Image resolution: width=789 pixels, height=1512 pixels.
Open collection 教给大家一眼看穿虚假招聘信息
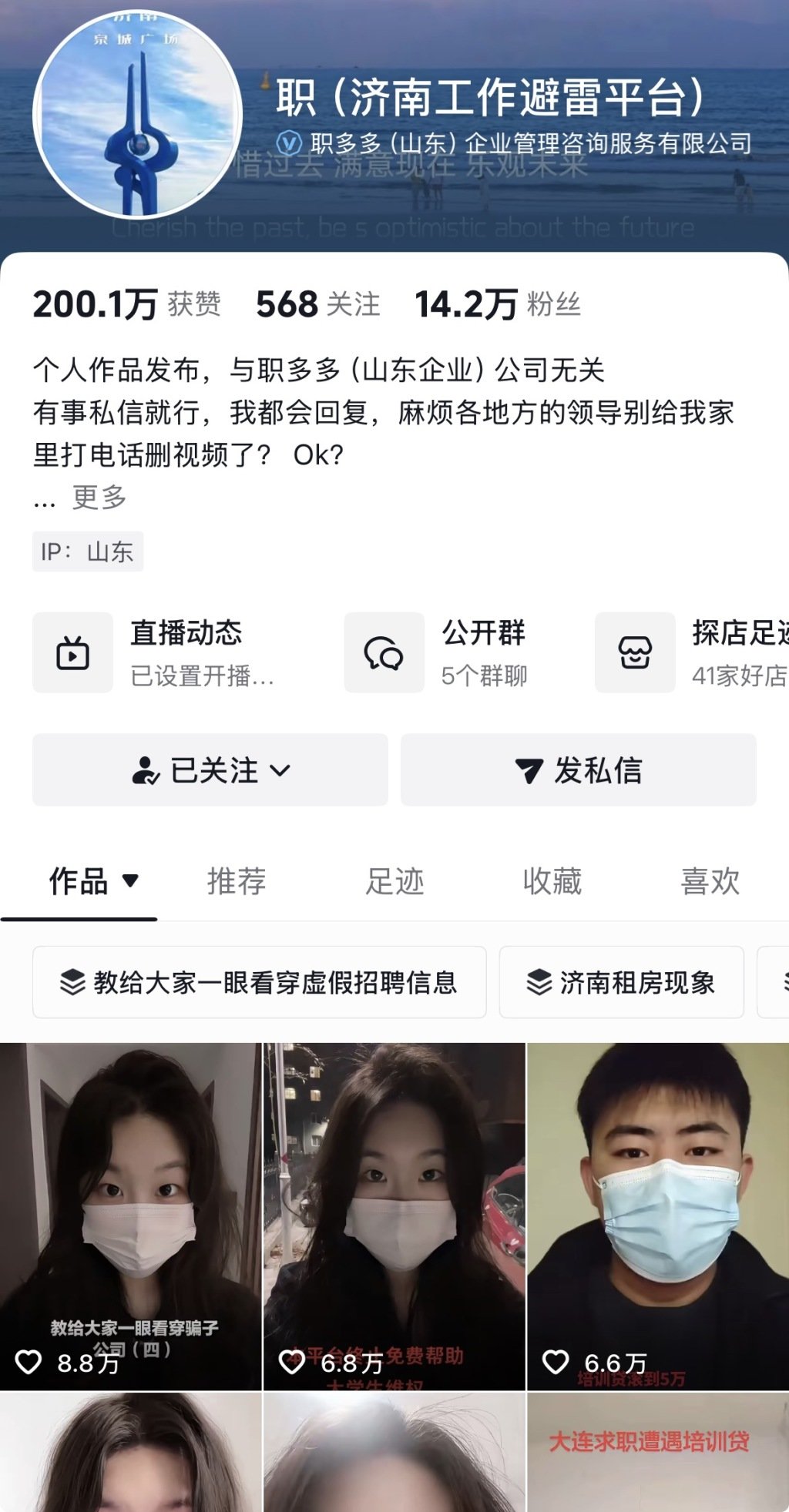click(259, 982)
